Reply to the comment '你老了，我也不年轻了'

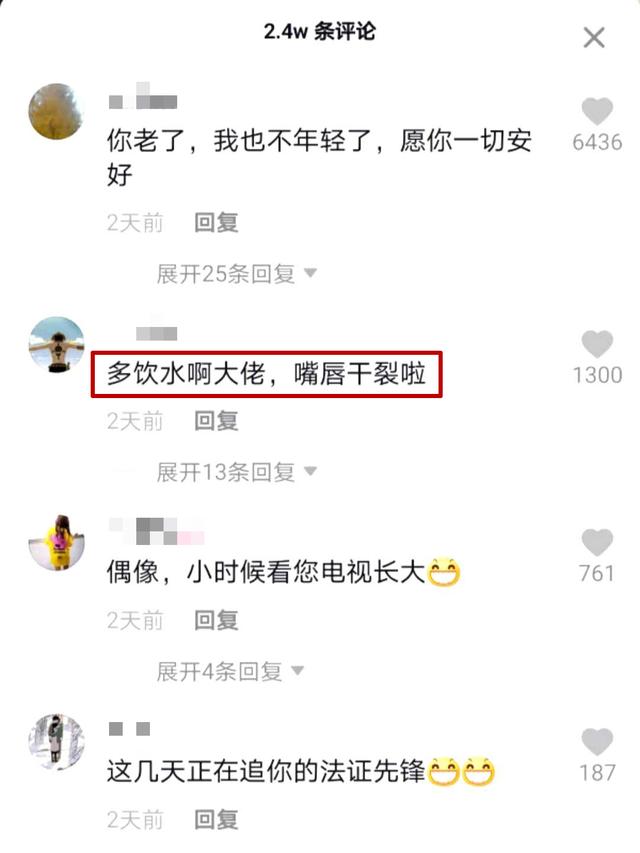(x=216, y=223)
